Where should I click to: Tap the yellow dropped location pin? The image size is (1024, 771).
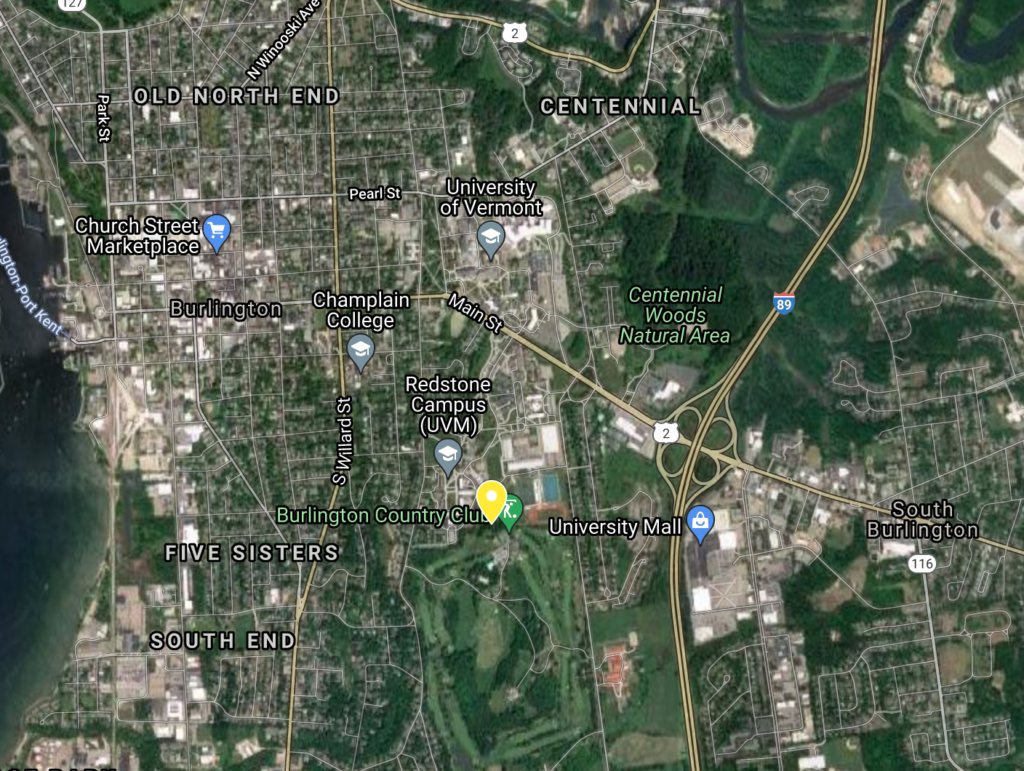(490, 499)
